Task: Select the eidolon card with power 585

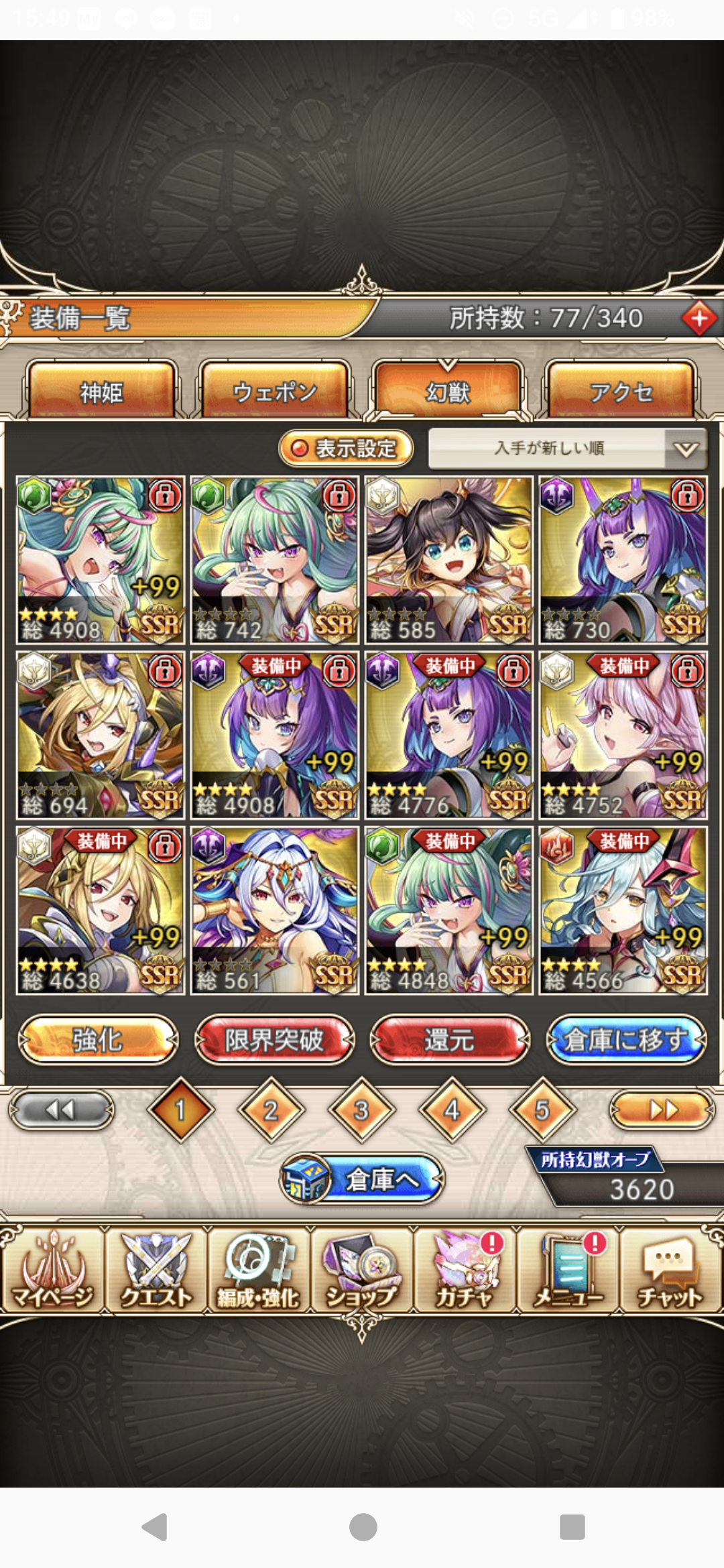Action: 449,560
